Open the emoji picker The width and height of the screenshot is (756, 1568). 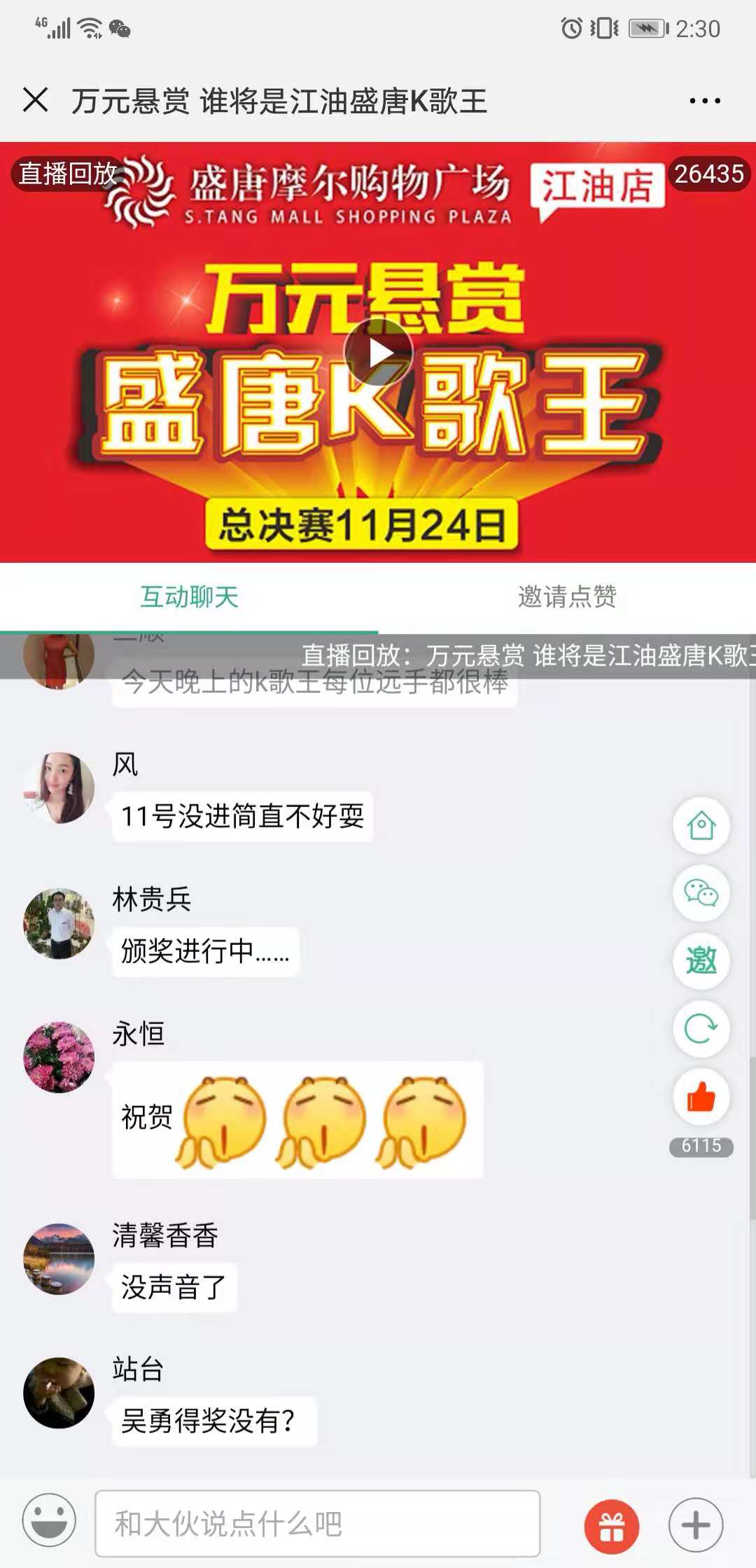[x=49, y=1520]
